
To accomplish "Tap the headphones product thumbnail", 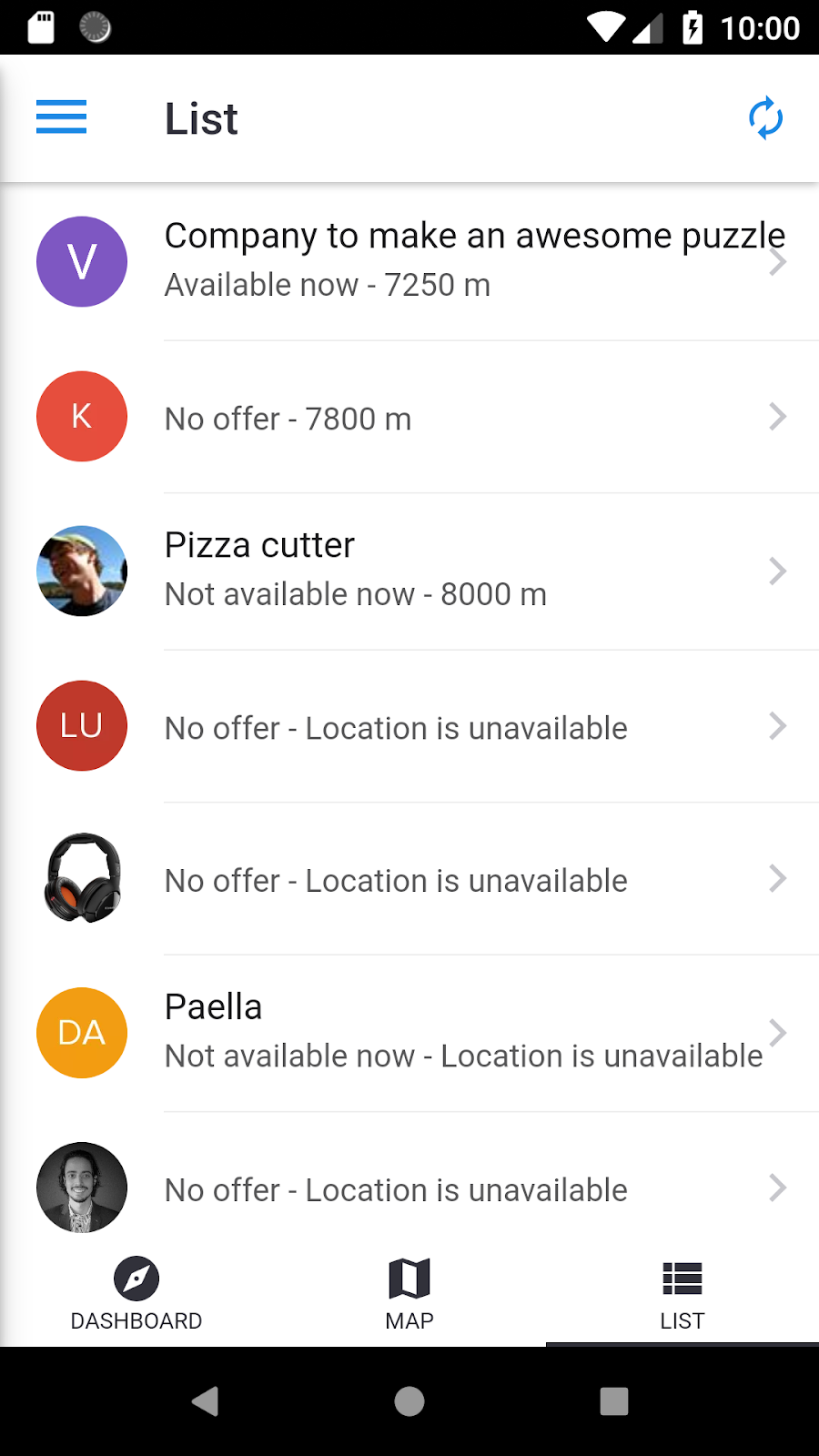I will pyautogui.click(x=81, y=878).
